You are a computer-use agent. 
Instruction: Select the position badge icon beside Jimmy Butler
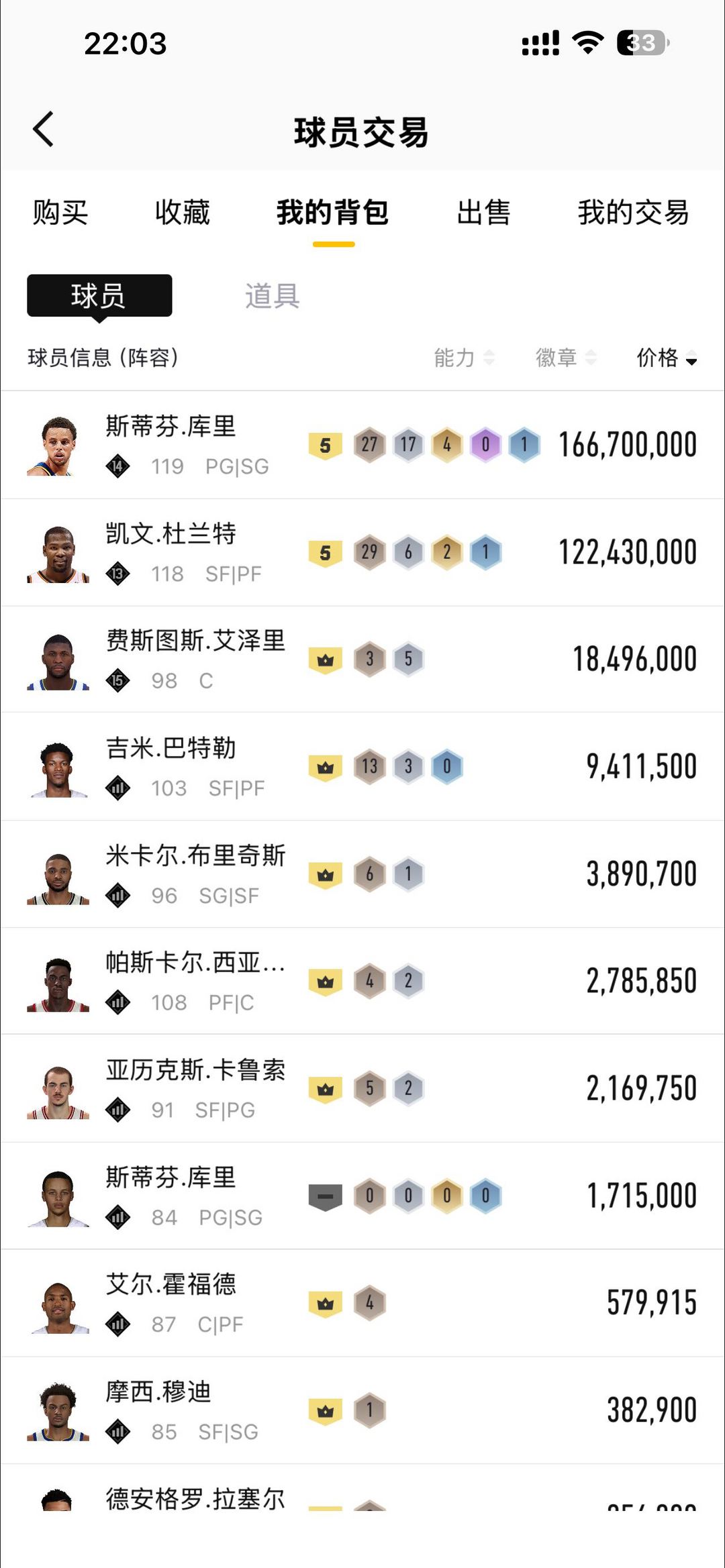118,787
